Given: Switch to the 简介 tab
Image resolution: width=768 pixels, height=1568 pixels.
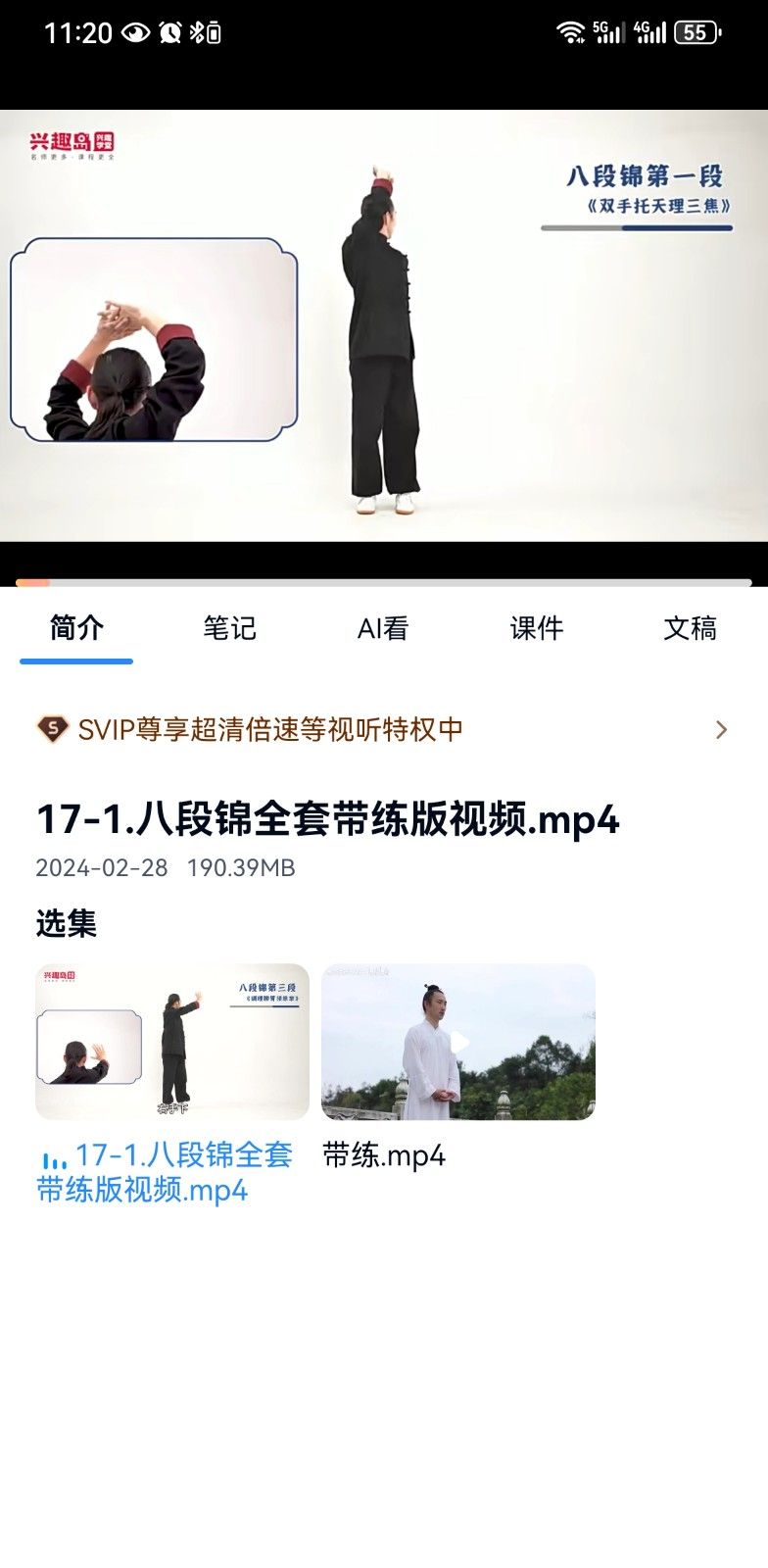Looking at the screenshot, I should tap(76, 628).
